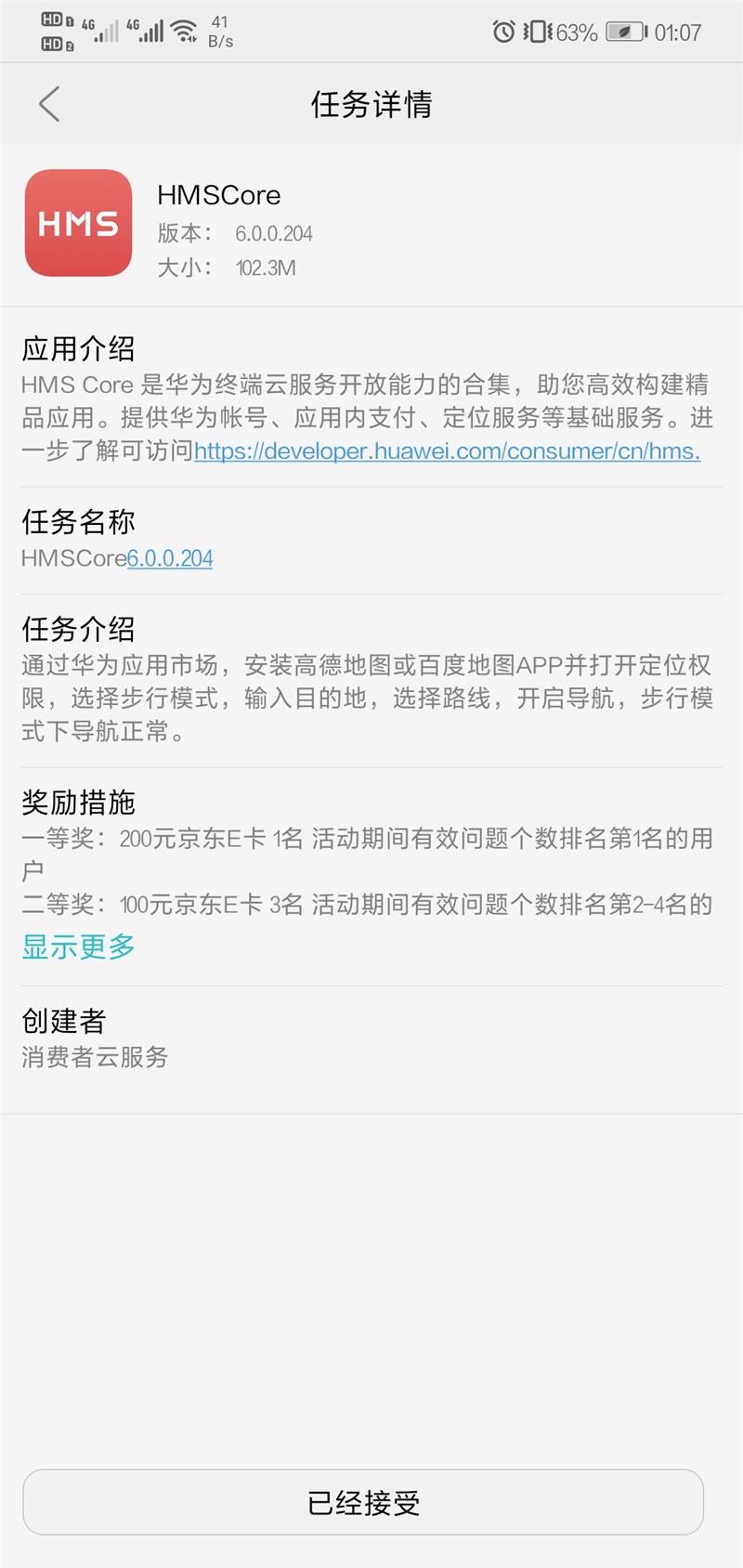Tap the 应用介绍 section heading
Screen dimensions: 743x1568
pos(80,349)
